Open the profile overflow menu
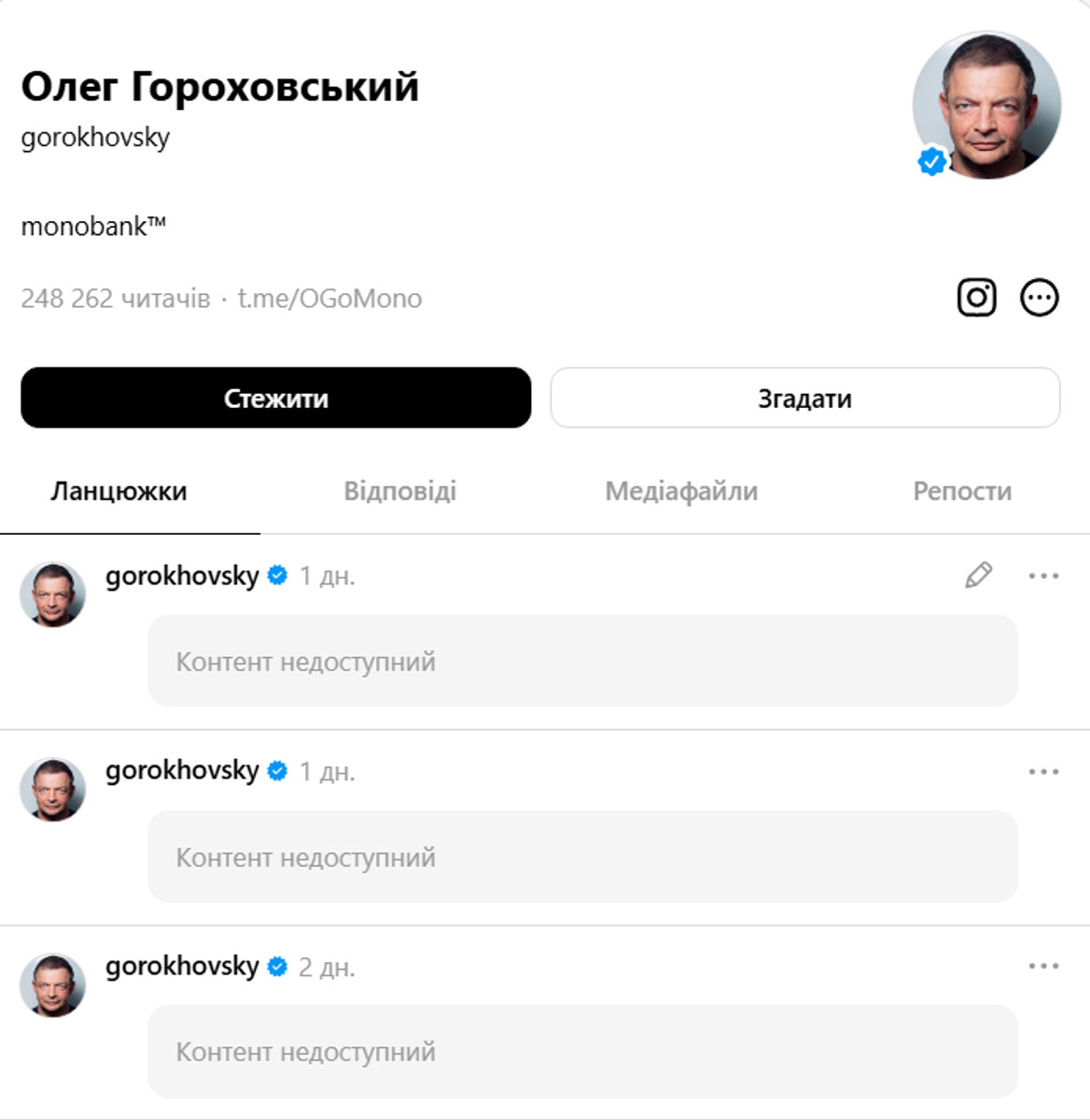The width and height of the screenshot is (1090, 1120). 1039,298
